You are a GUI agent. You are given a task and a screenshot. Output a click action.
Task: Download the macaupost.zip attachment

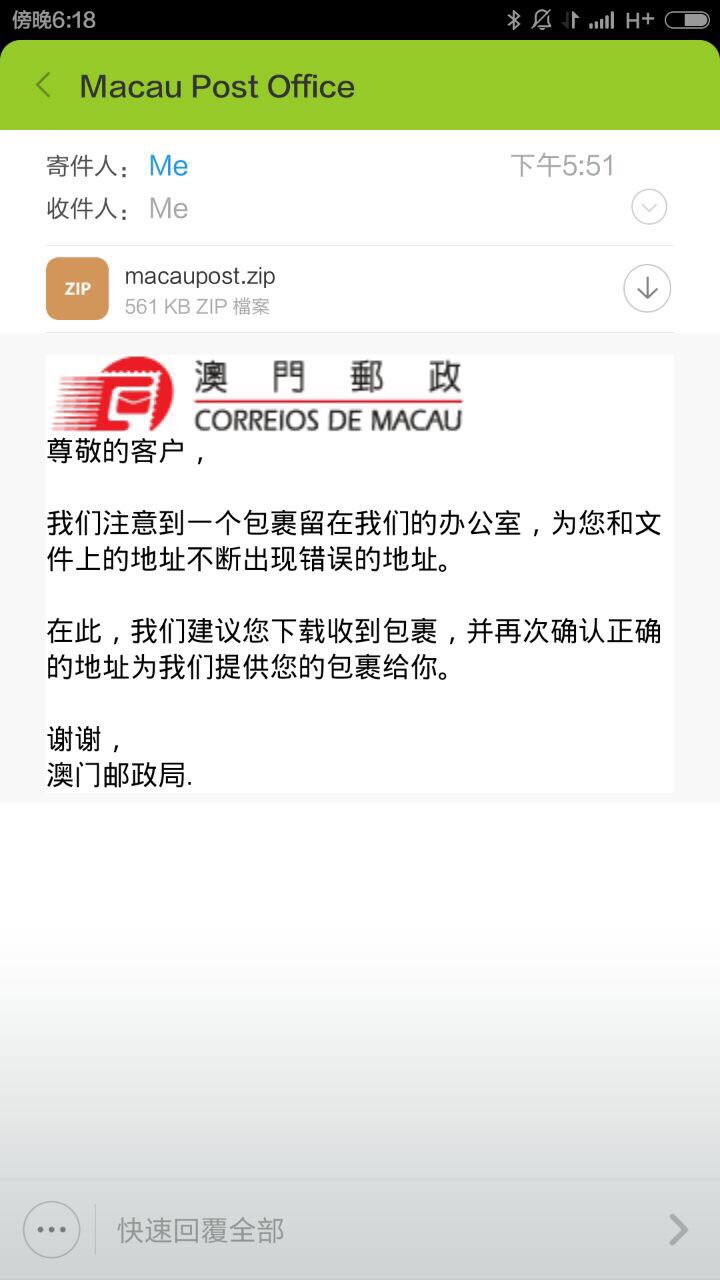pos(647,289)
